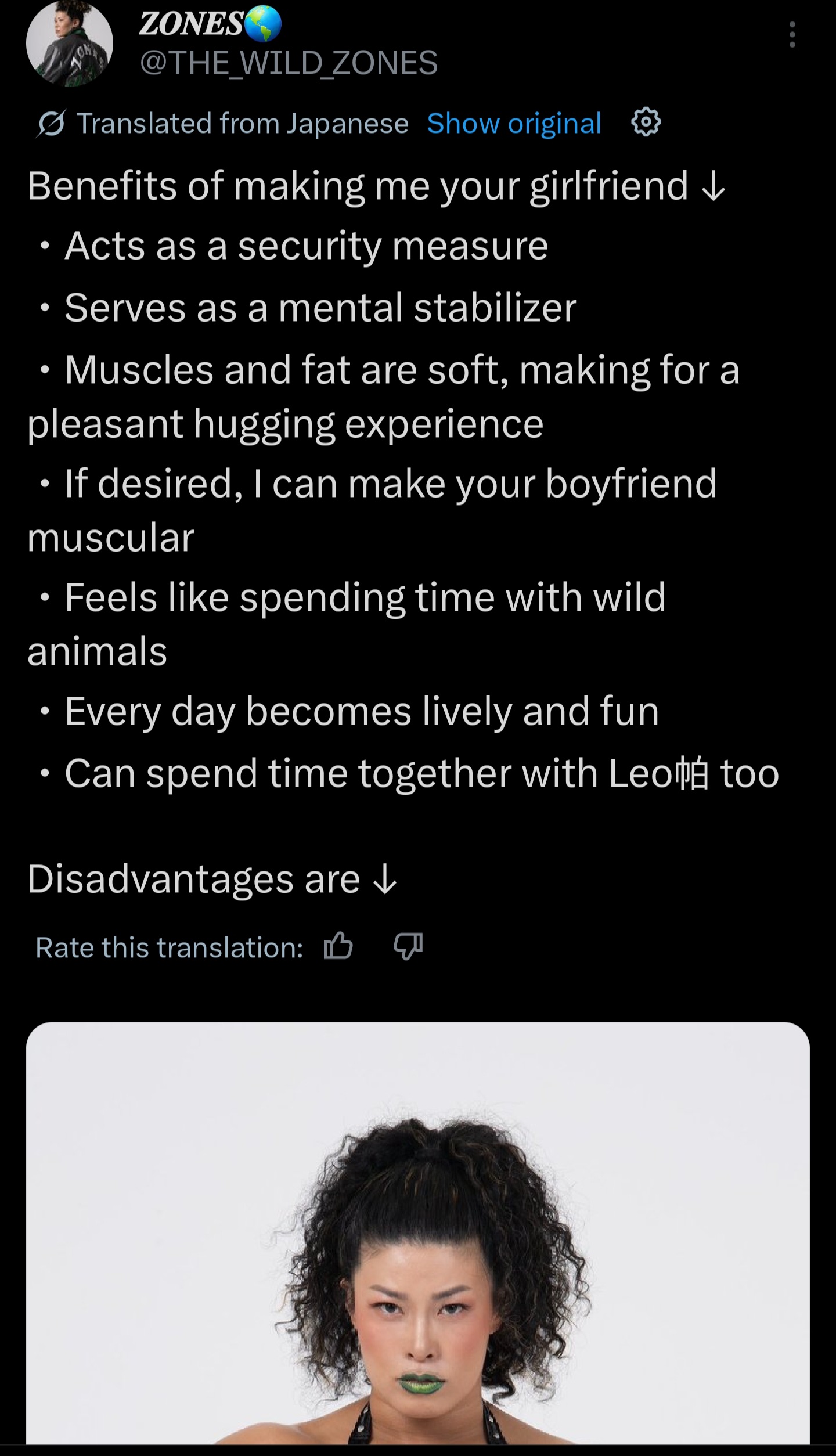Open translation settings gear

click(646, 122)
